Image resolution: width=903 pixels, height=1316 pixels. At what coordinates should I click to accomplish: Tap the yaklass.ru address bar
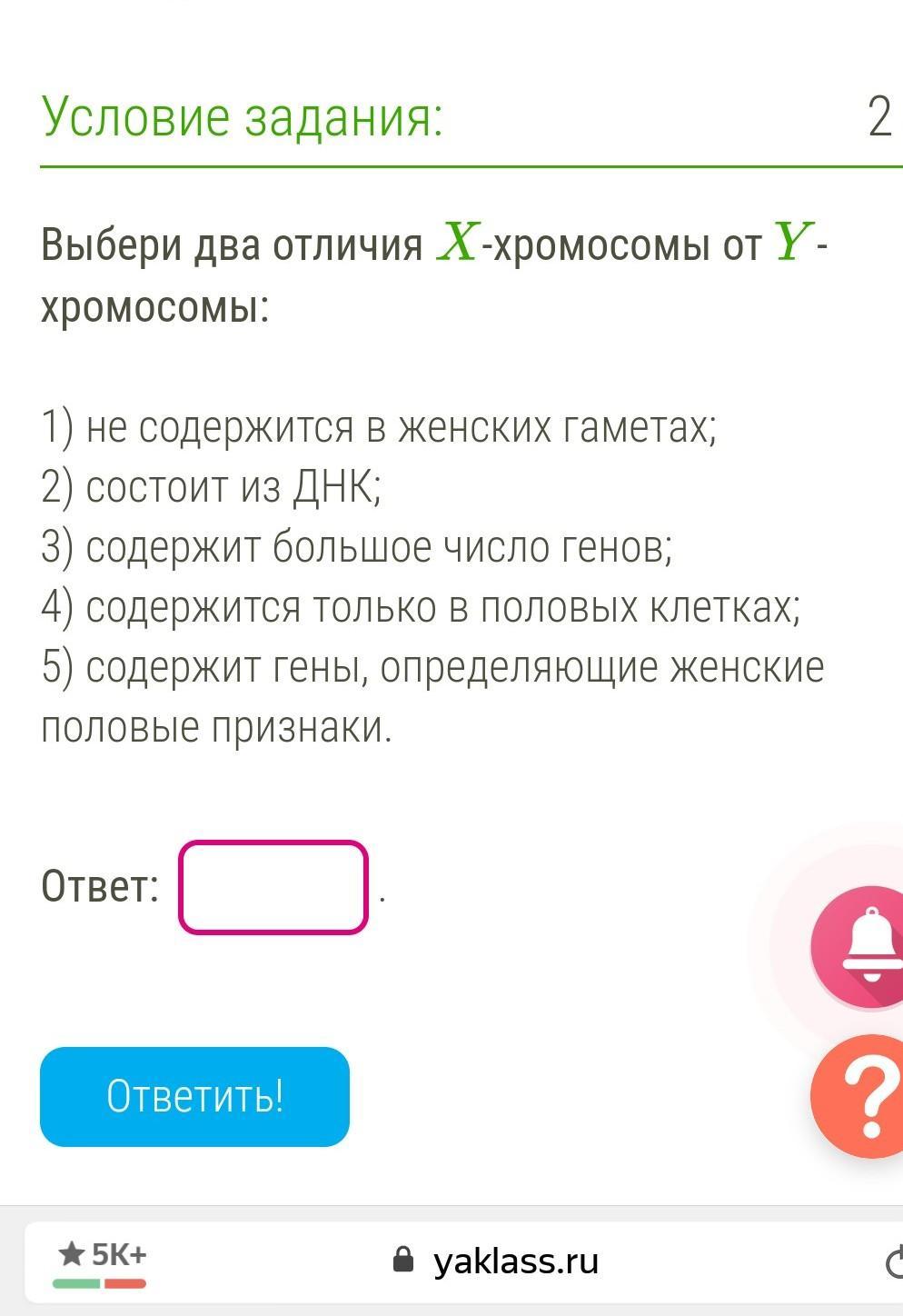point(497,1261)
